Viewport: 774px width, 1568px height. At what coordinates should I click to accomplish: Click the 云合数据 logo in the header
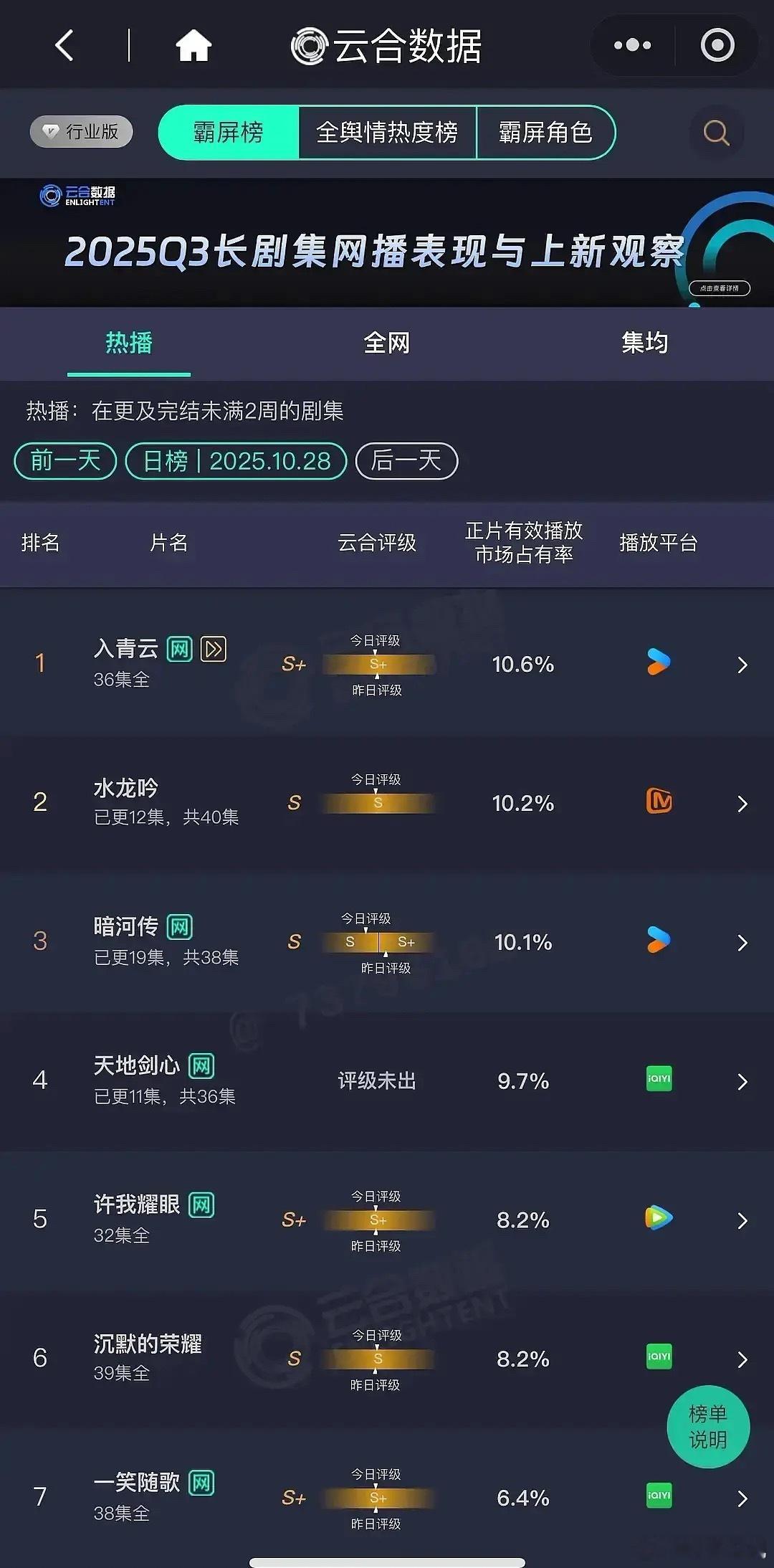(x=385, y=44)
